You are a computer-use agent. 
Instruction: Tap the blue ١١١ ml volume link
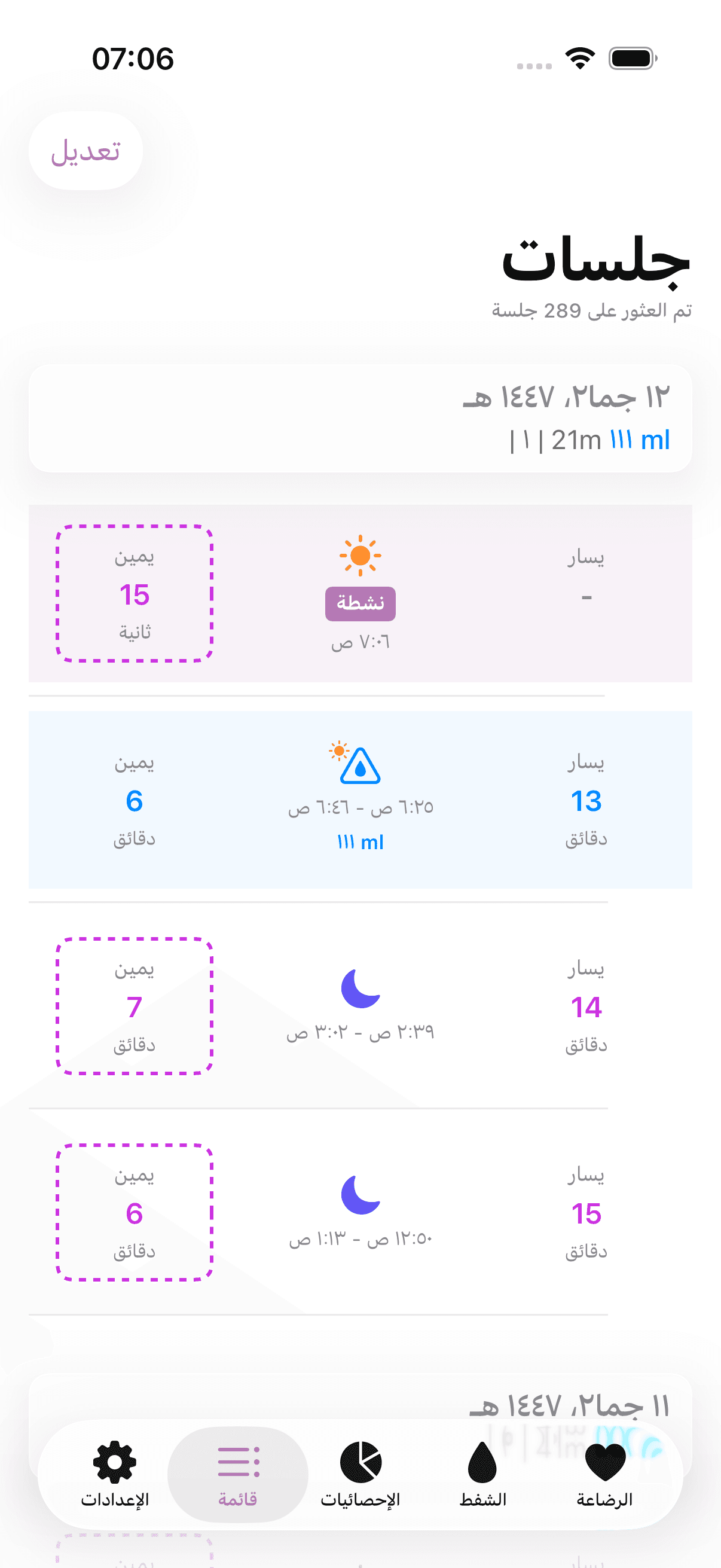coord(360,842)
